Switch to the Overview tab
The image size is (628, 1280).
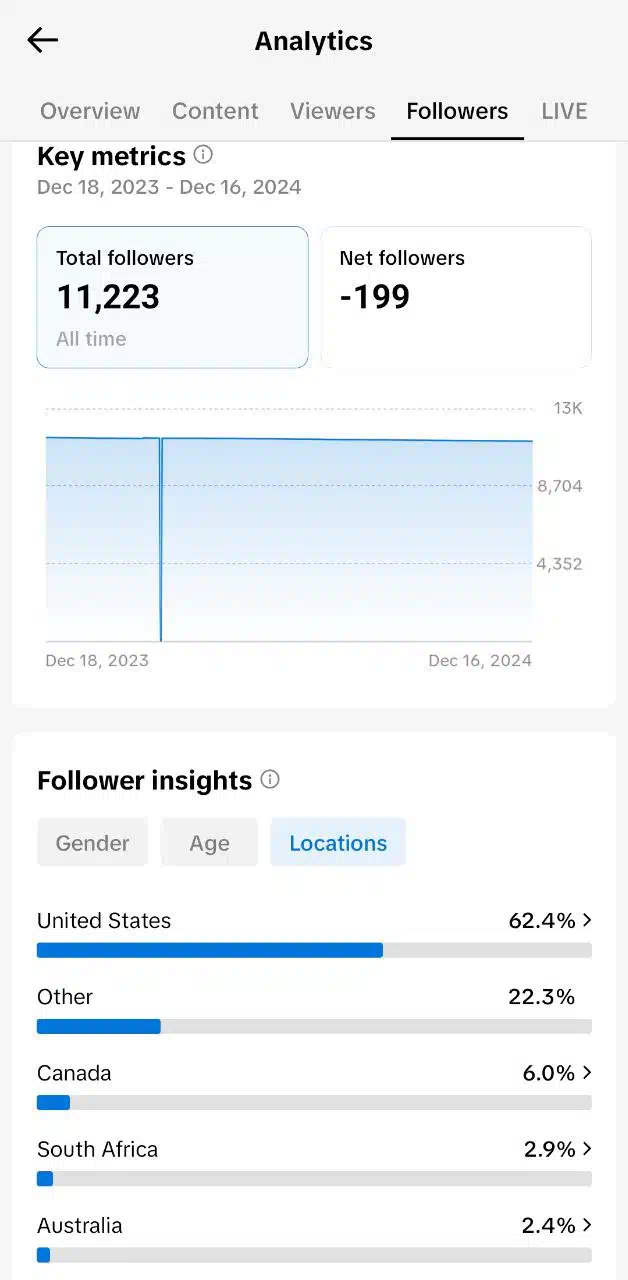(90, 111)
